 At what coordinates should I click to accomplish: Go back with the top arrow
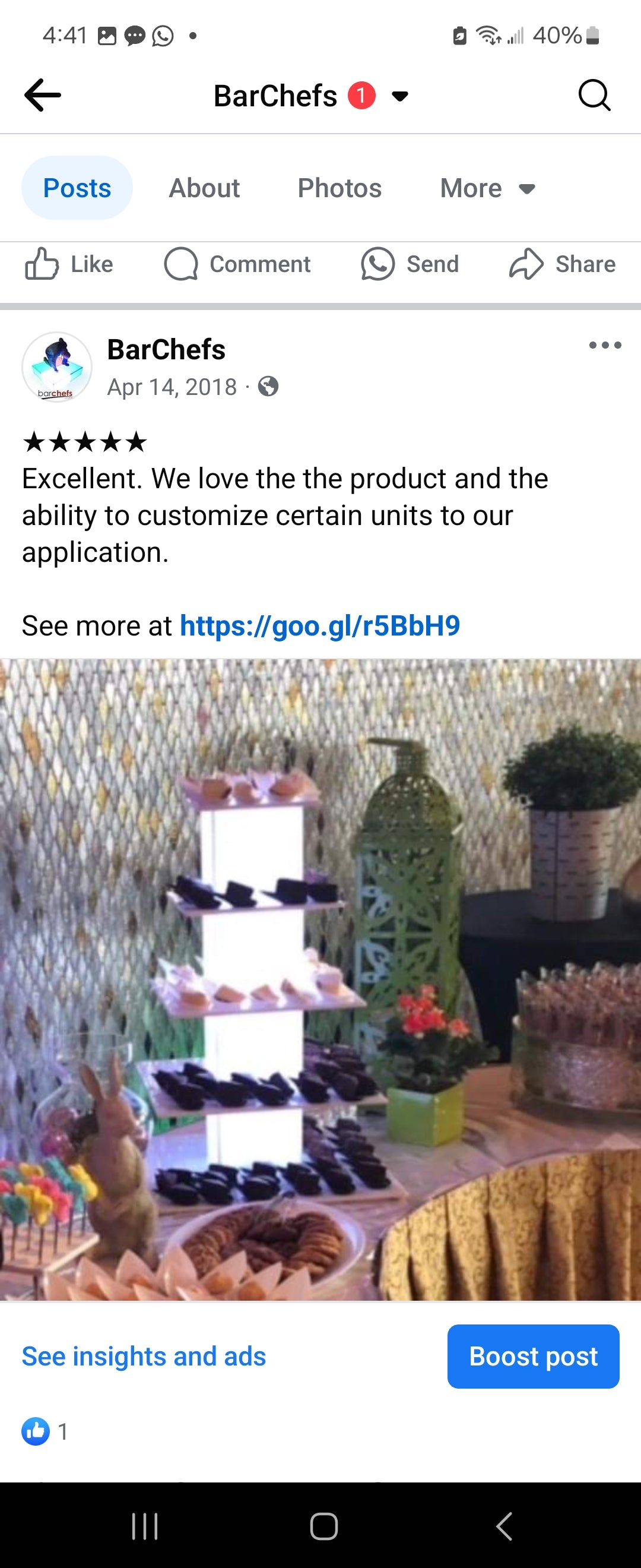[x=43, y=95]
